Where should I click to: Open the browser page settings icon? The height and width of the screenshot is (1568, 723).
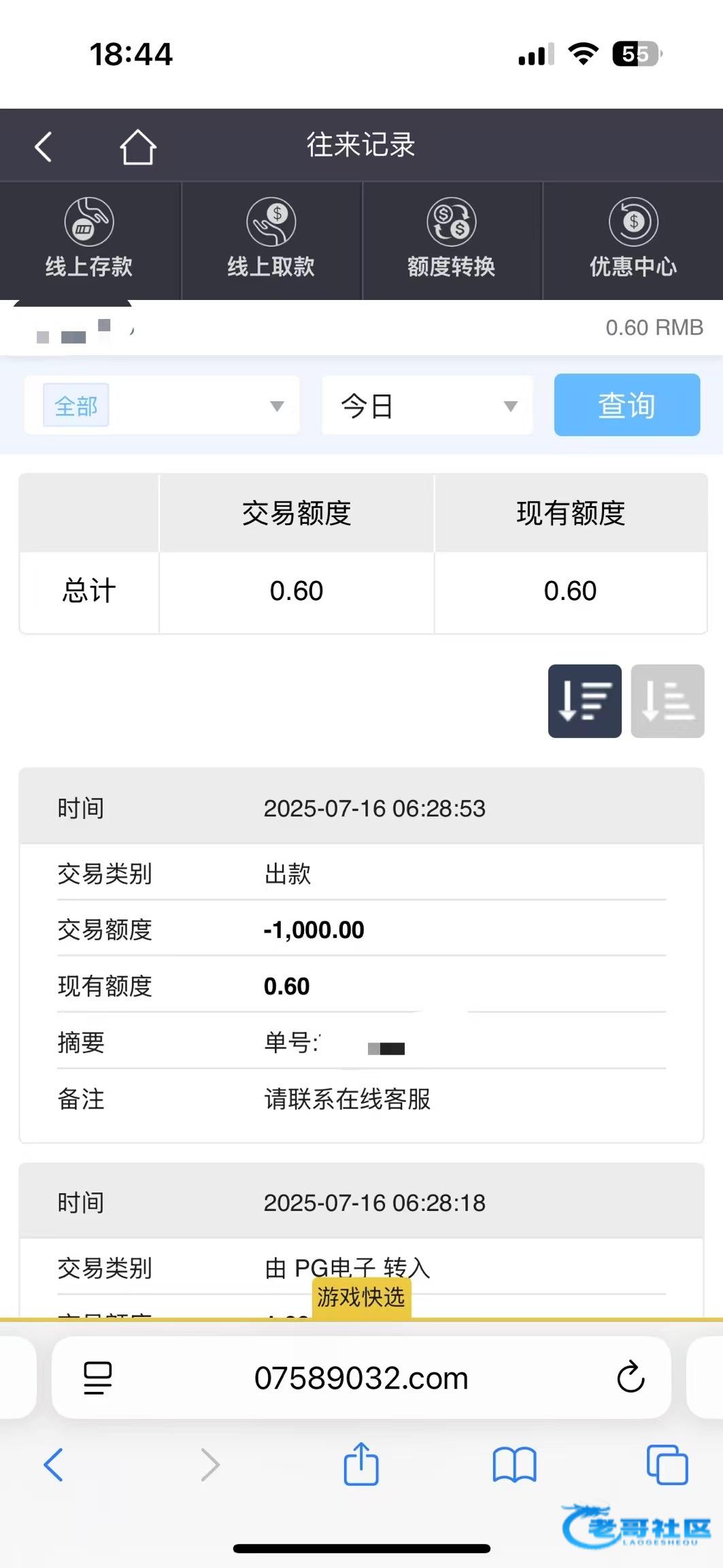pyautogui.click(x=97, y=1378)
